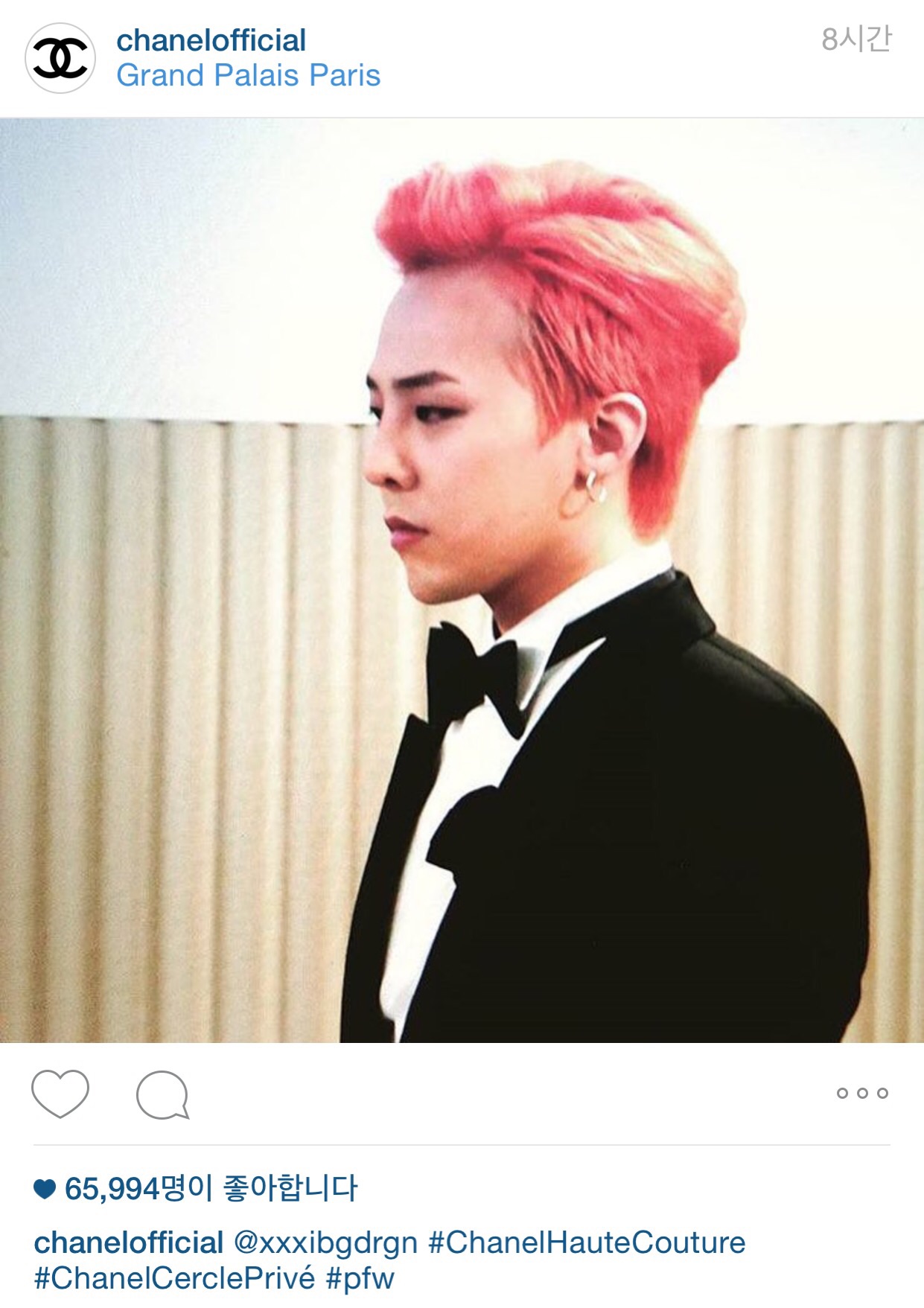This screenshot has height=1308, width=924.
Task: Open comments with the speech bubble icon
Action: [x=162, y=1094]
